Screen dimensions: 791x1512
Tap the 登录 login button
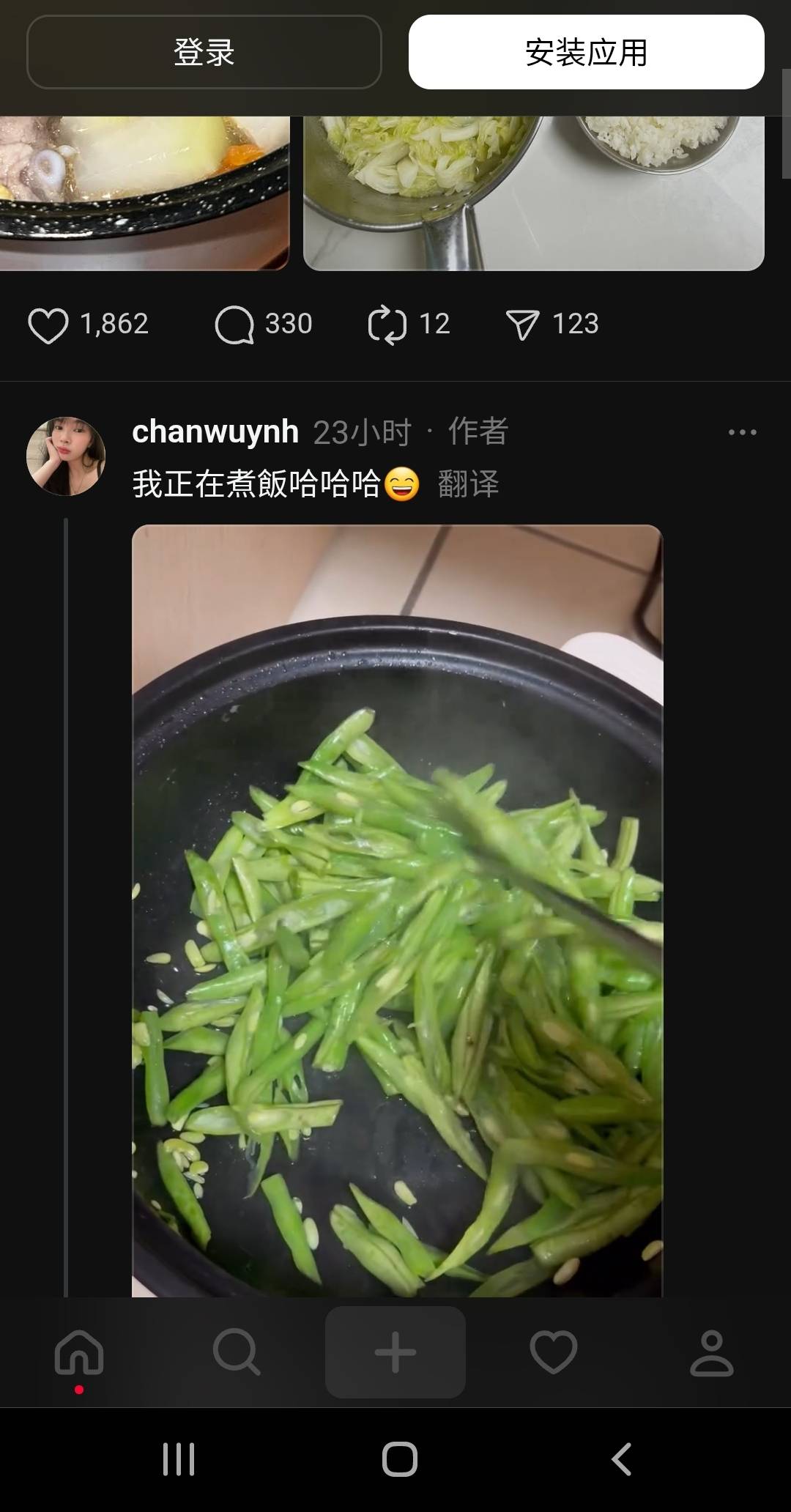coord(204,53)
